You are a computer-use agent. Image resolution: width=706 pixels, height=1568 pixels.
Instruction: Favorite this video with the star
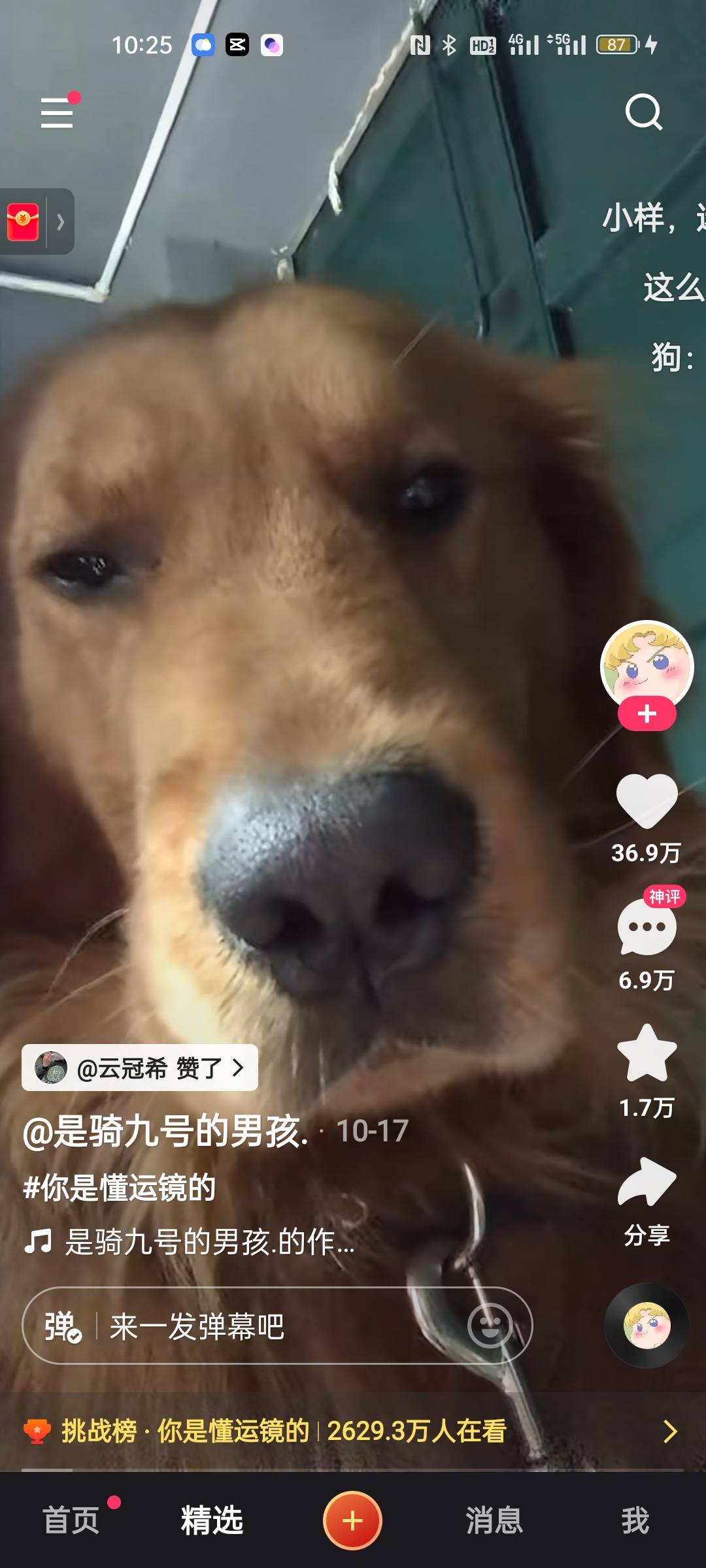pos(647,1053)
